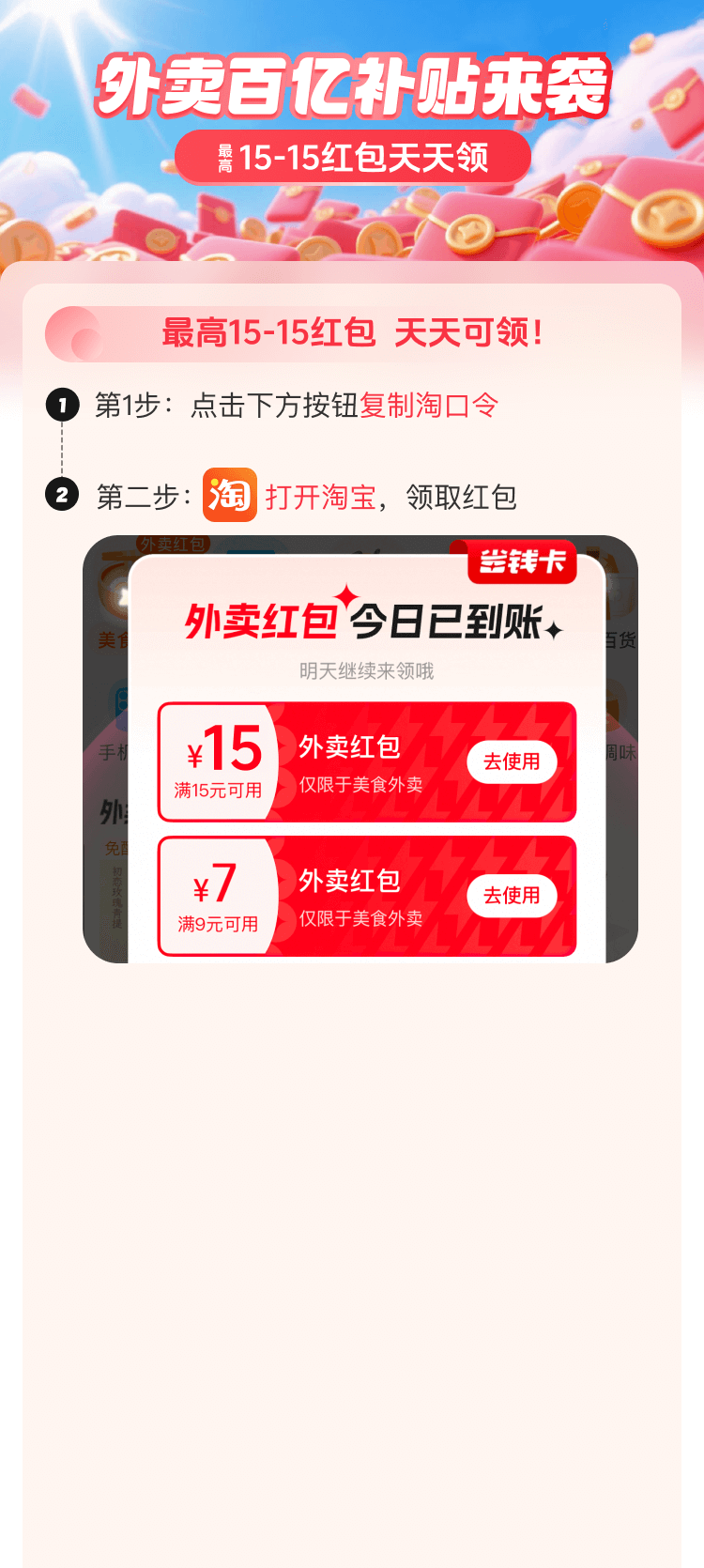Tap the orange Taobao app icon
Screen dimensions: 704x1568
pos(230,497)
